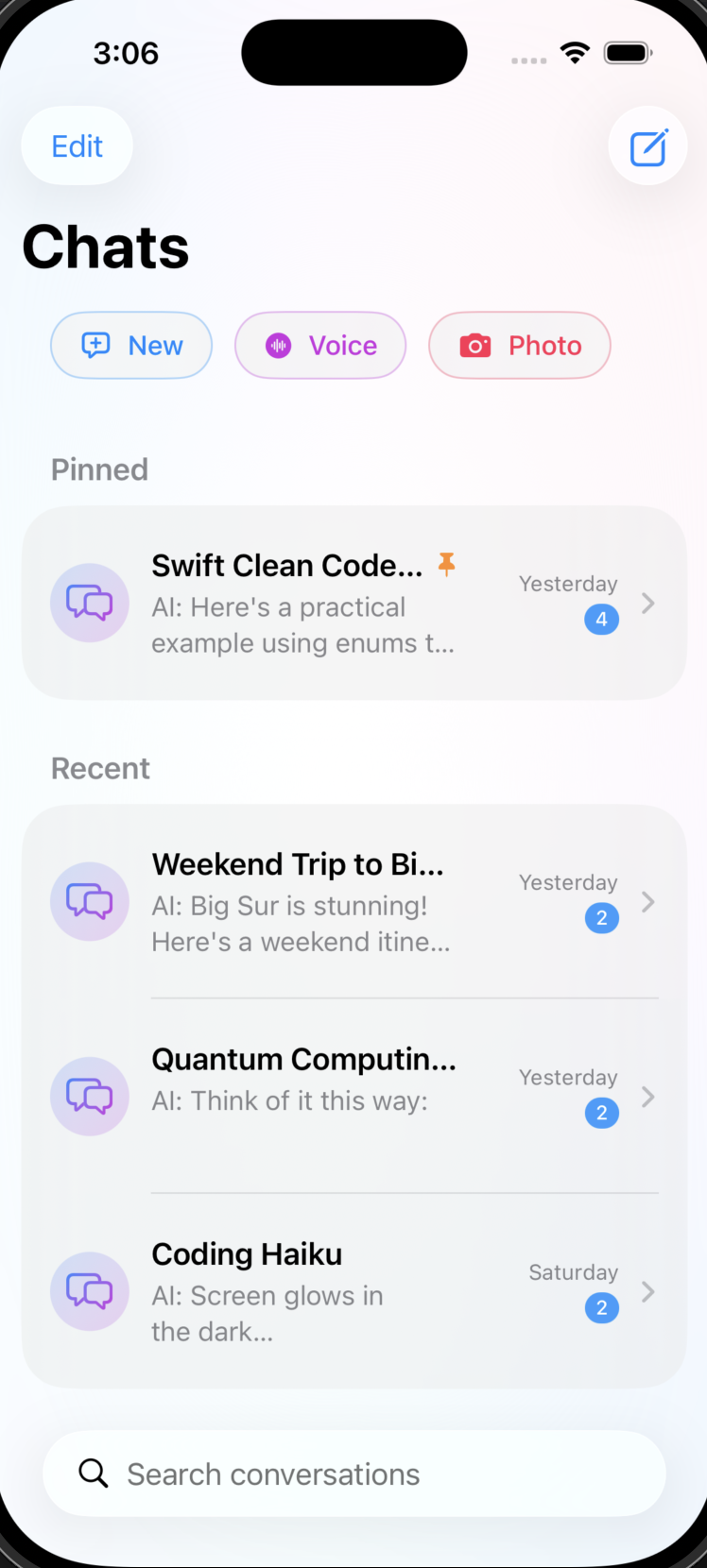Select the New chat pill

(131, 346)
